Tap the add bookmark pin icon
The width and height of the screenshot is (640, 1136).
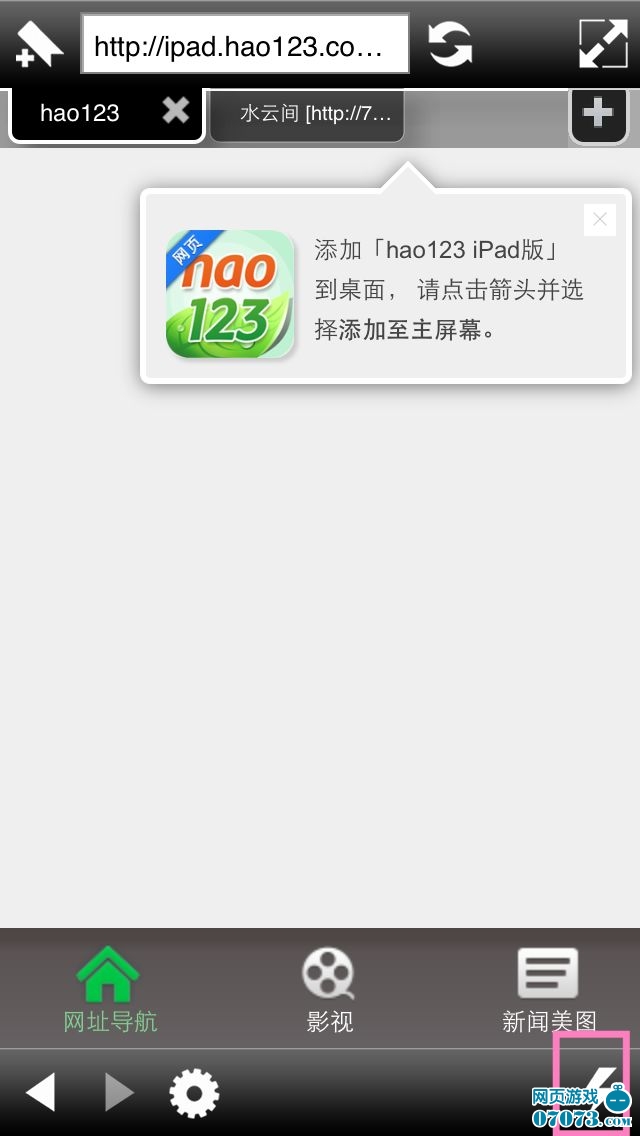(39, 44)
